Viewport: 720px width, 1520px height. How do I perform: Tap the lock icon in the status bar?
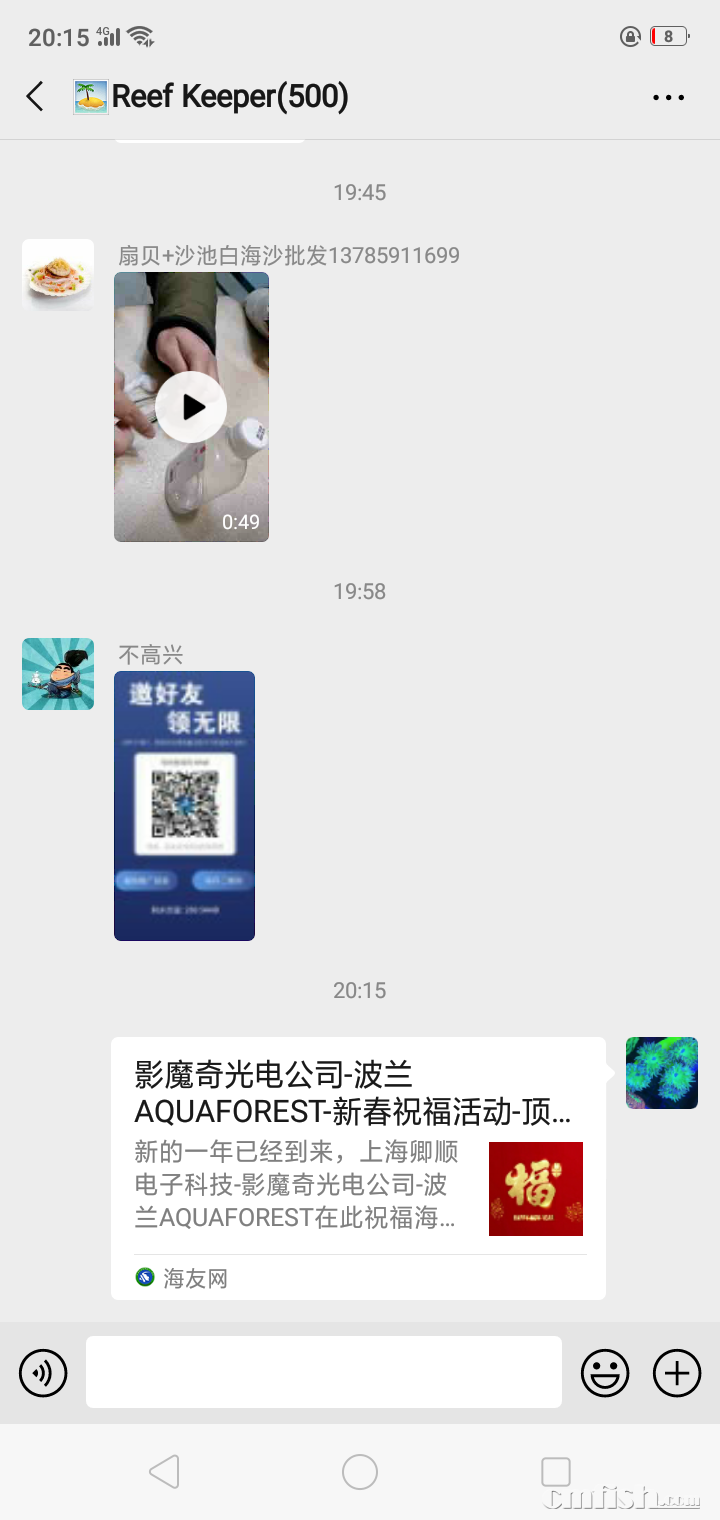630,36
